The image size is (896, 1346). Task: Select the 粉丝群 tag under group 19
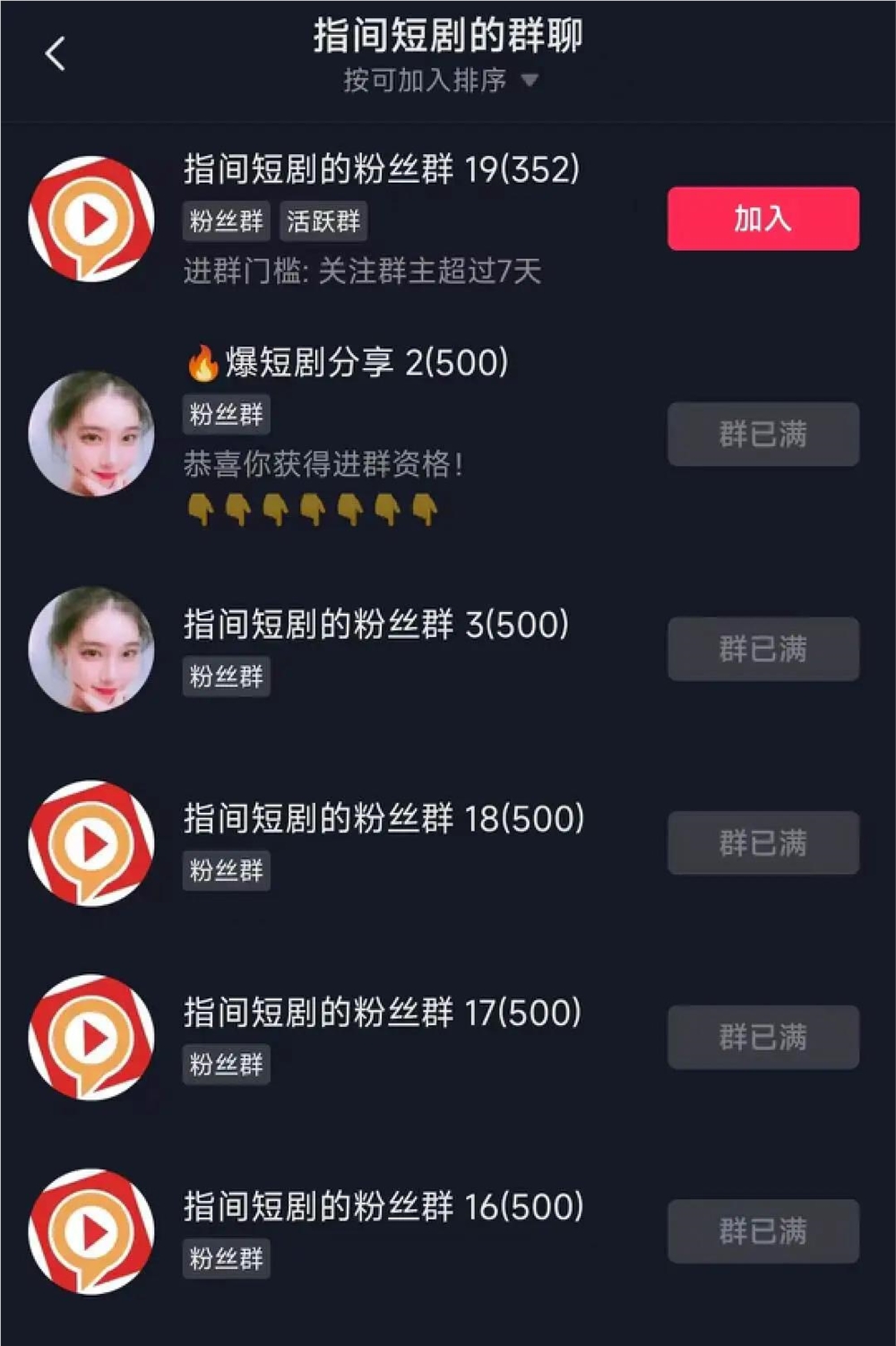click(x=225, y=221)
